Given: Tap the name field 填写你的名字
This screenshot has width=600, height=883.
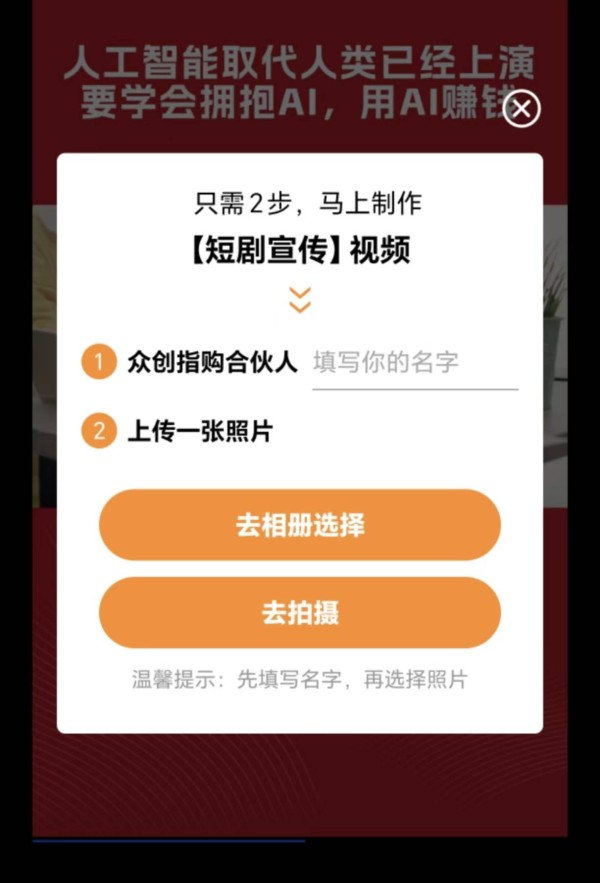Looking at the screenshot, I should [x=414, y=362].
